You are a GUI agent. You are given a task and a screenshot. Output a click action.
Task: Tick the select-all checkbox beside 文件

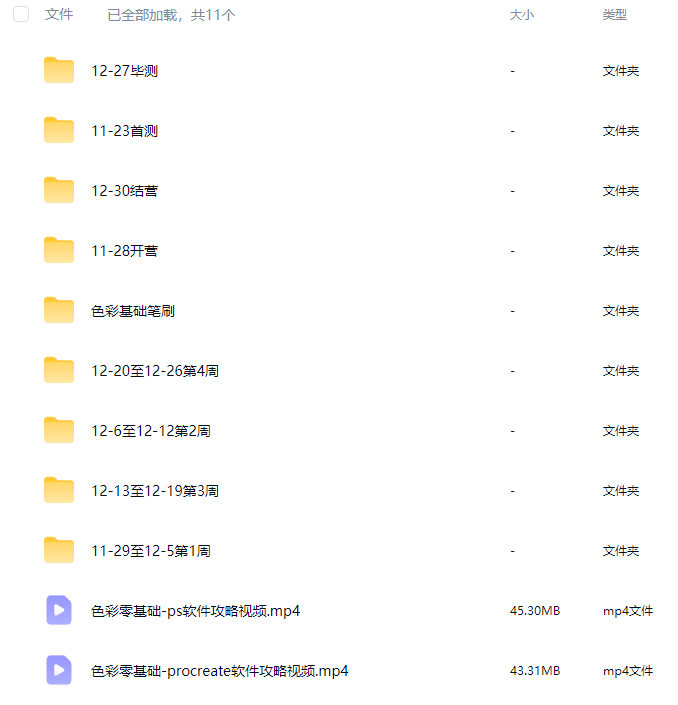tap(21, 15)
